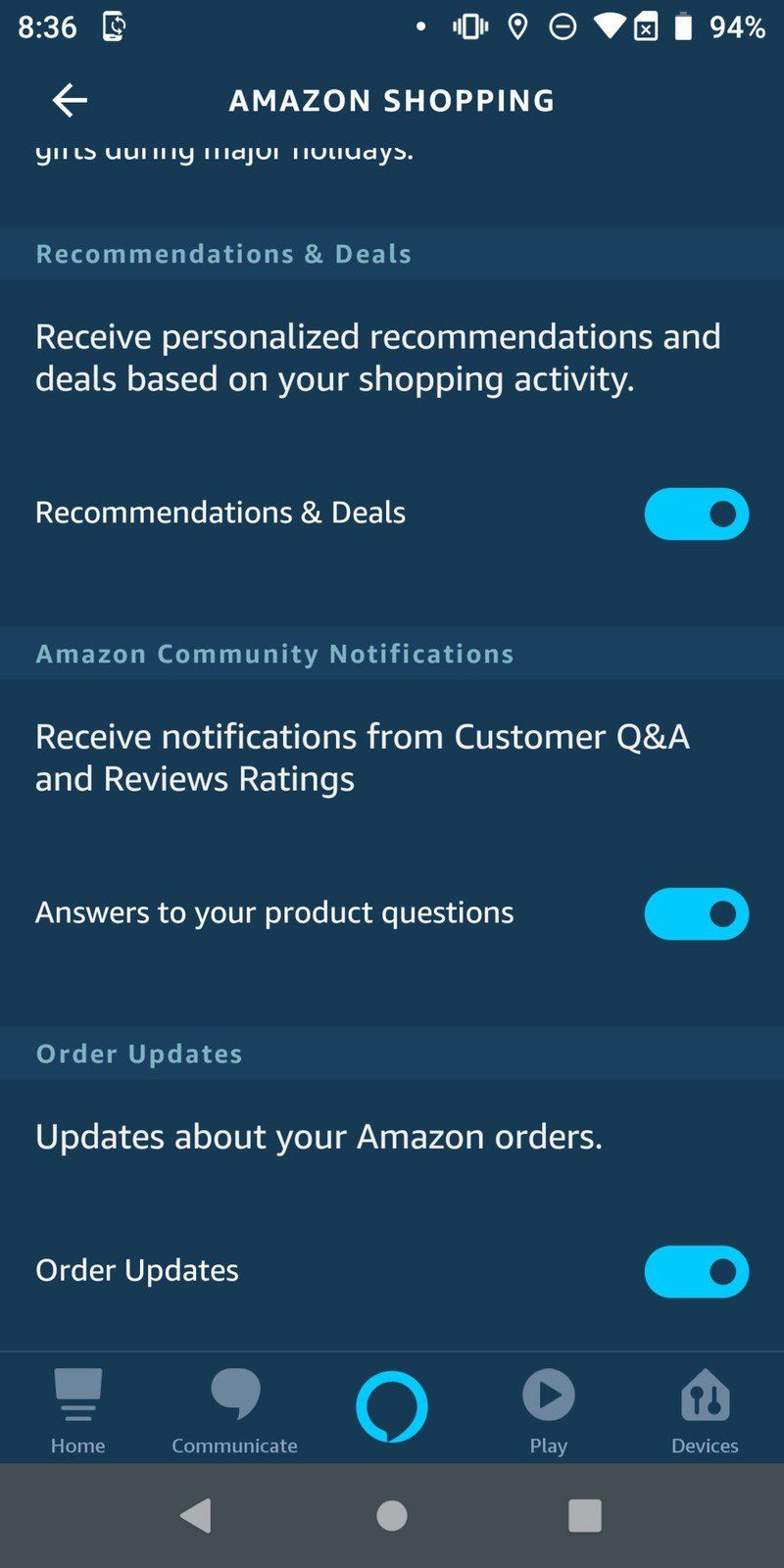Tap the back arrow to leave Amazon Shopping settings
The width and height of the screenshot is (784, 1568).
tap(69, 100)
